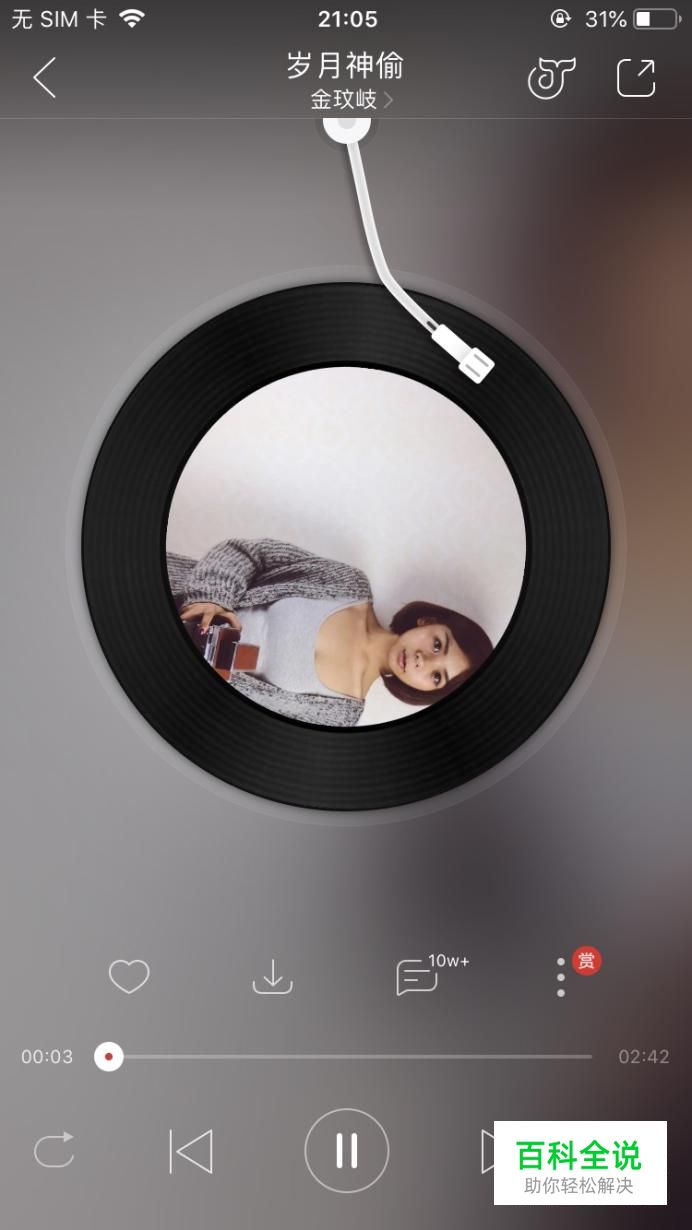Change the repeat play mode
This screenshot has height=1230, width=692.
click(55, 1150)
